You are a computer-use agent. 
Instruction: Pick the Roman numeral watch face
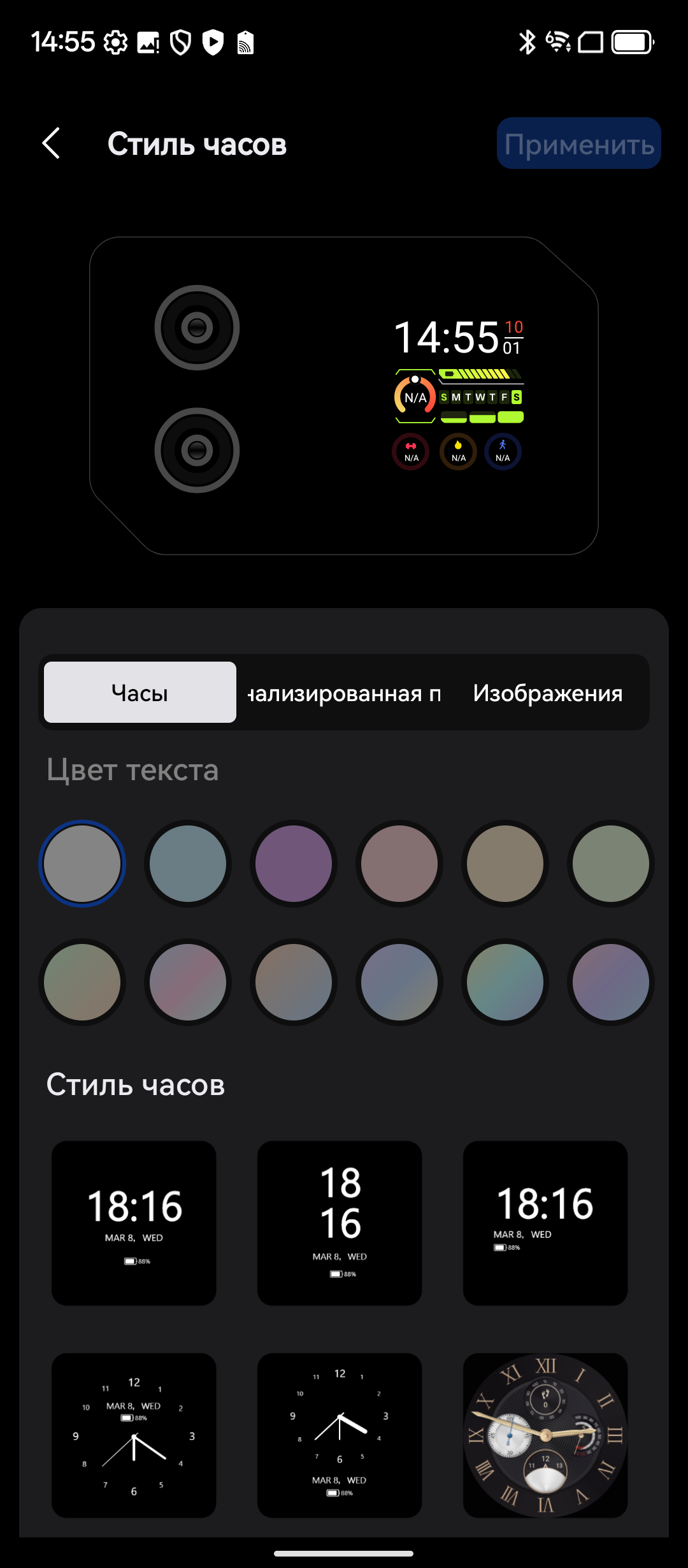[545, 1435]
